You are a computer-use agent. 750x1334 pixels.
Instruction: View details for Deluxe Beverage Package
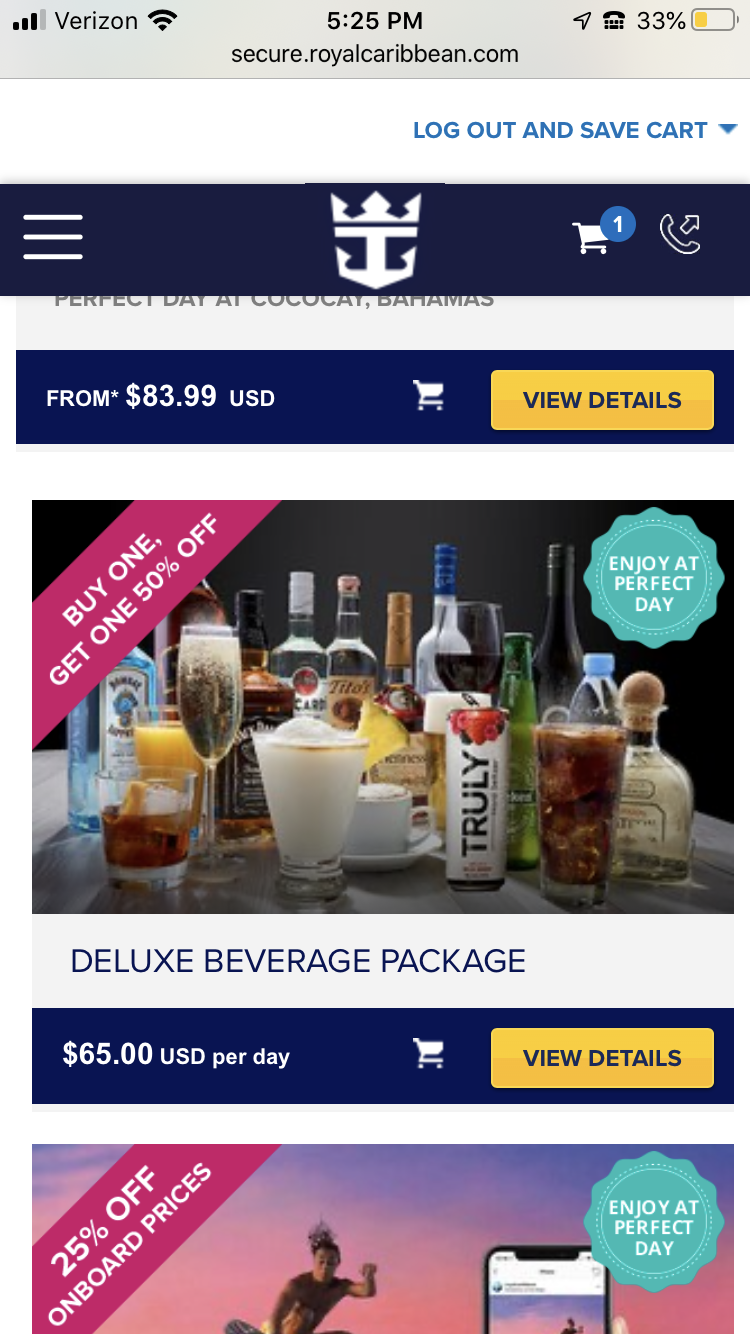point(602,1058)
